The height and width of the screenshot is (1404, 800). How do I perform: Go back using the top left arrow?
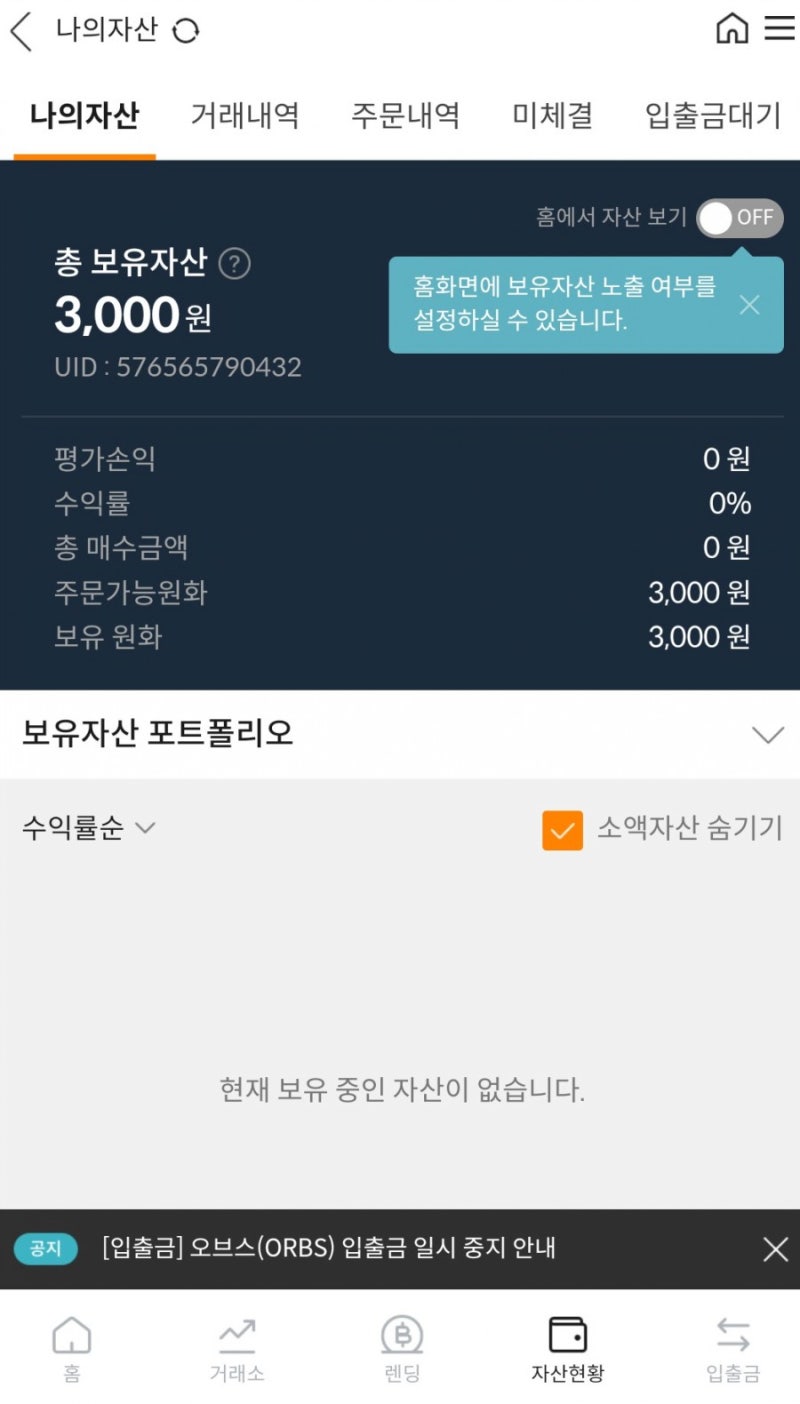(20, 31)
